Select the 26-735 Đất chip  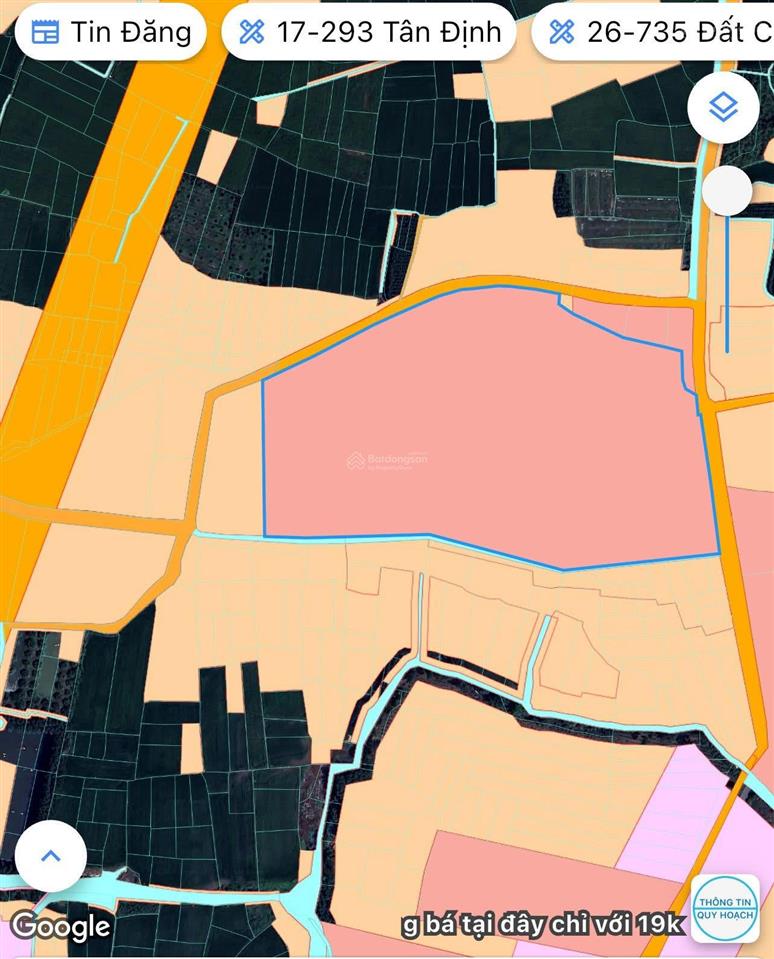tap(655, 32)
